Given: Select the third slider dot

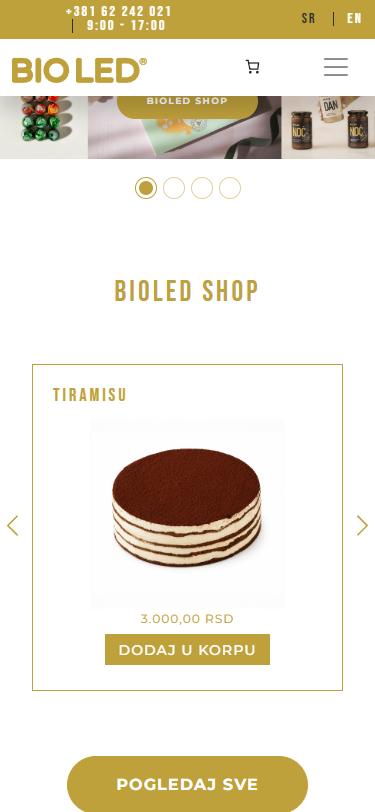Looking at the screenshot, I should point(202,188).
